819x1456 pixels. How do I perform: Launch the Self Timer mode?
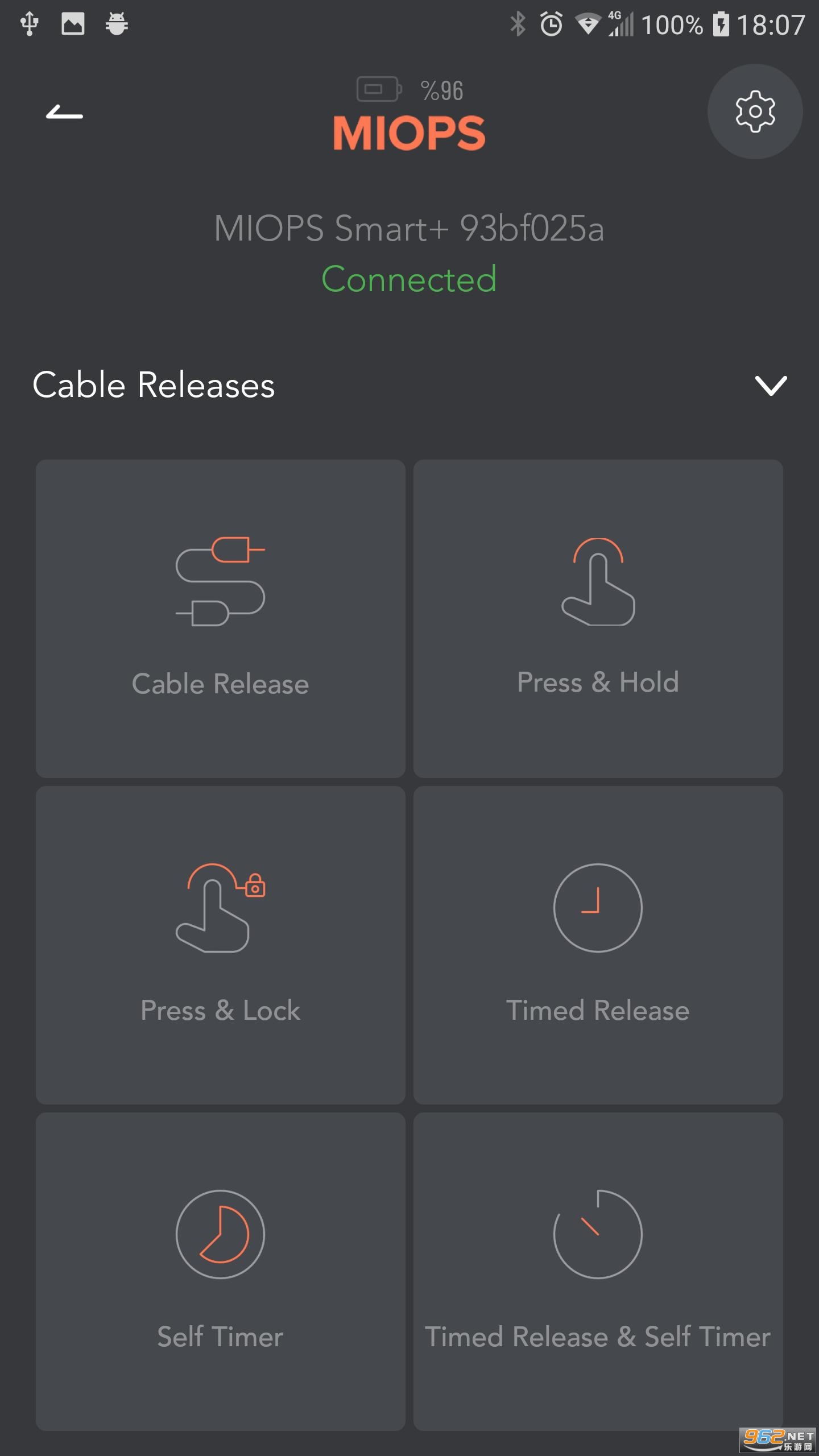[221, 1271]
